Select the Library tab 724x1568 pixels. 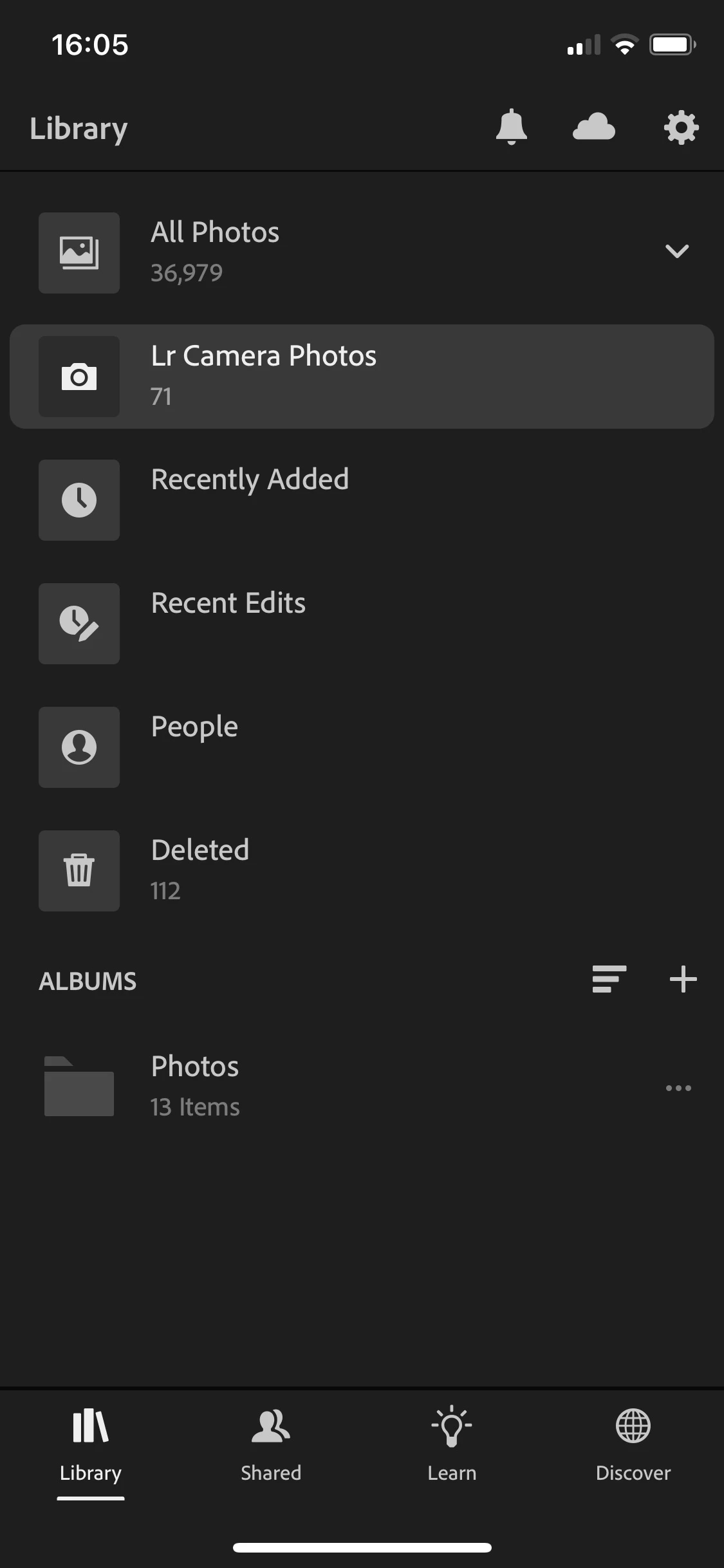(90, 1446)
